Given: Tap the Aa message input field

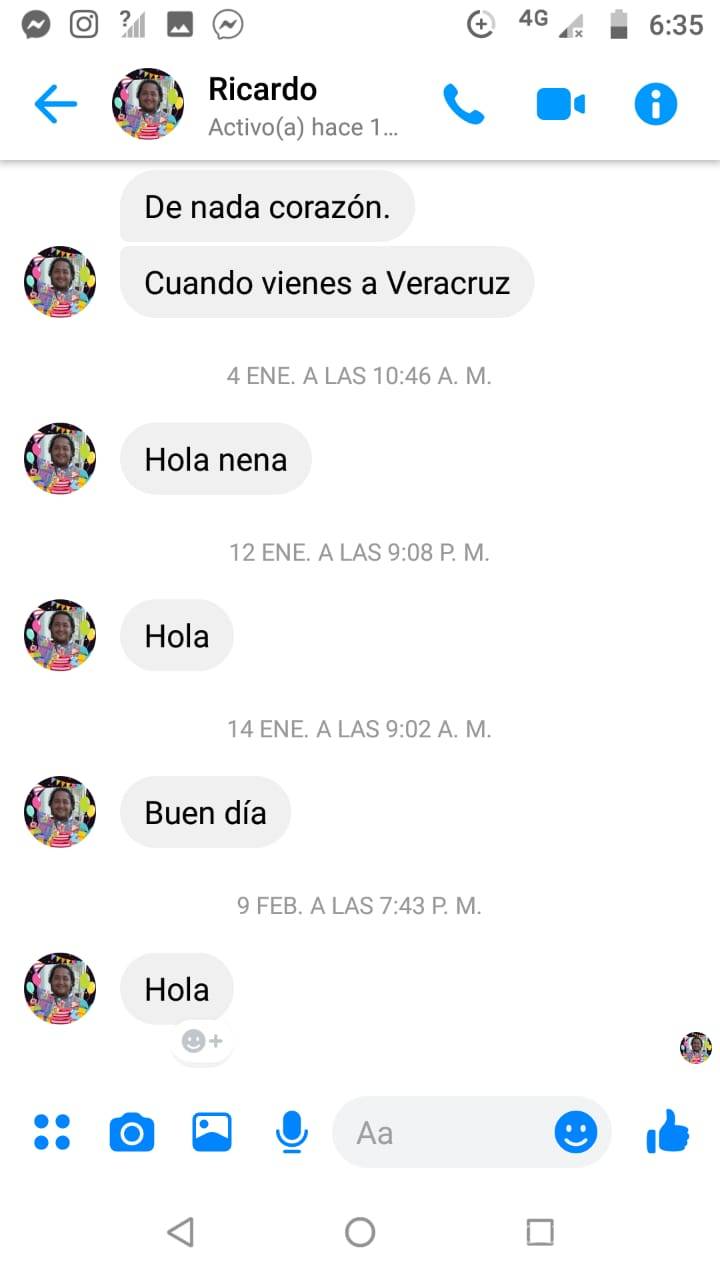Looking at the screenshot, I should (x=420, y=1133).
